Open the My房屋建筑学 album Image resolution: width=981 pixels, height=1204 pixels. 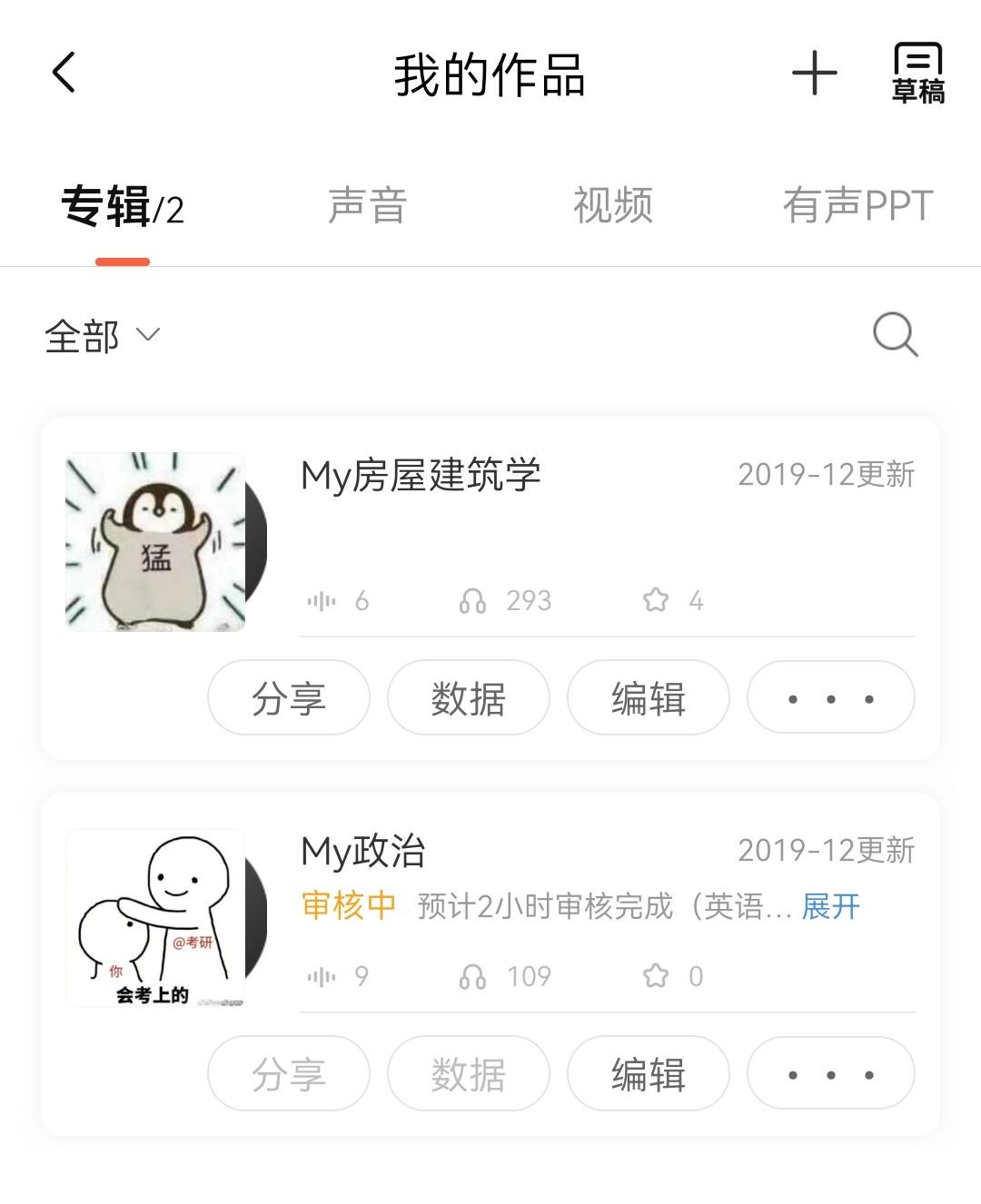point(421,476)
